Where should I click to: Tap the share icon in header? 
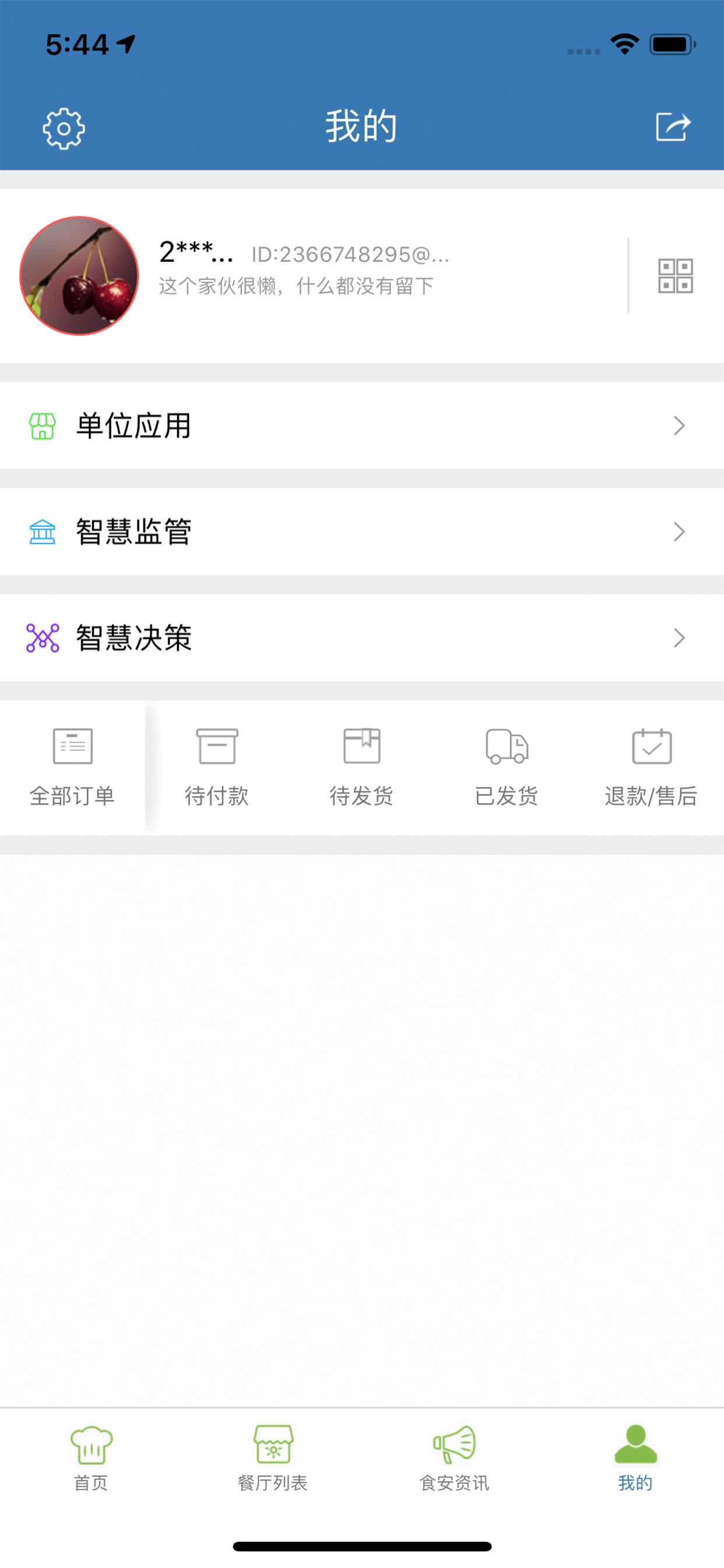673,127
